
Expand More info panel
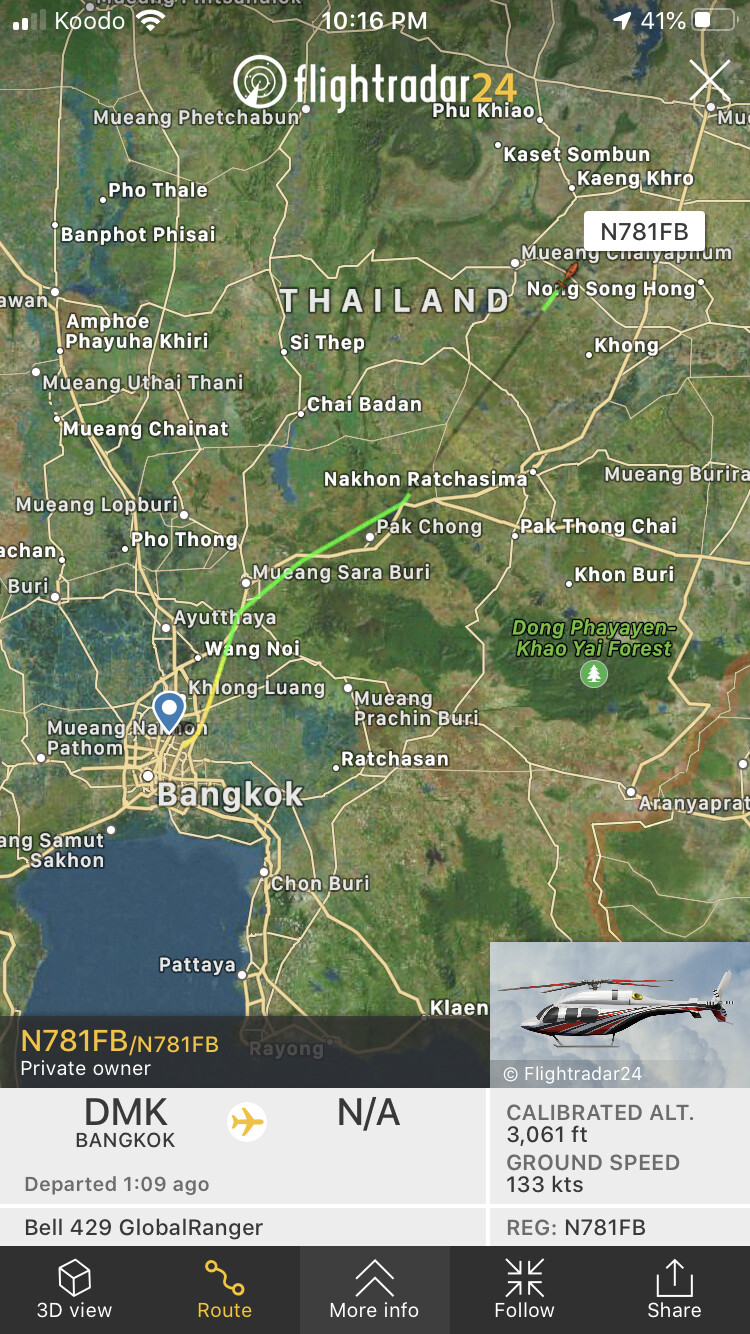374,1289
